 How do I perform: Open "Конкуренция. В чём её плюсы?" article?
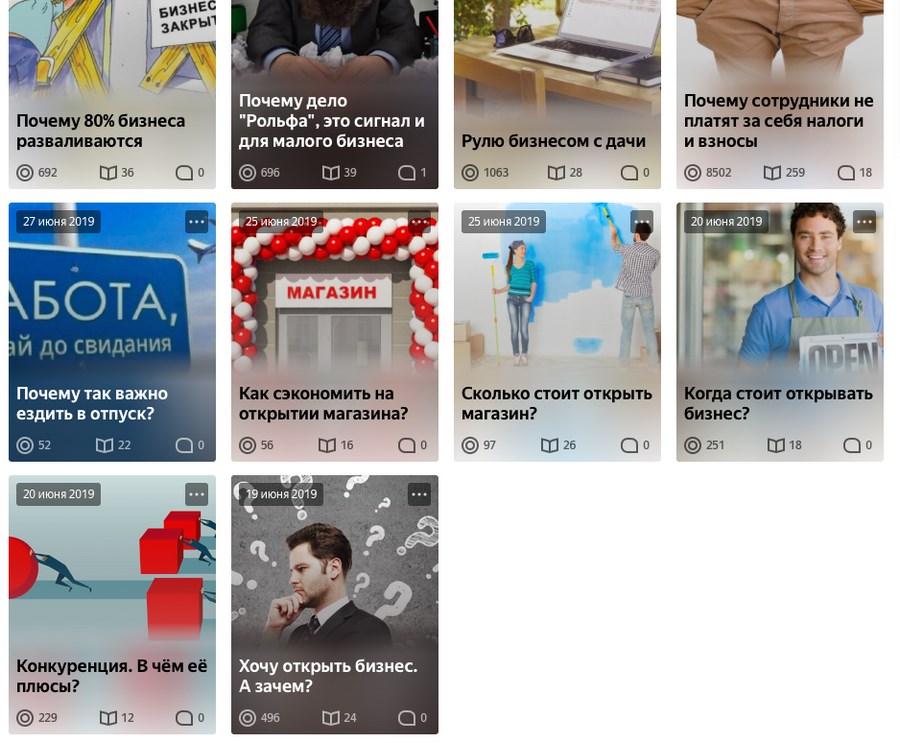[111, 675]
